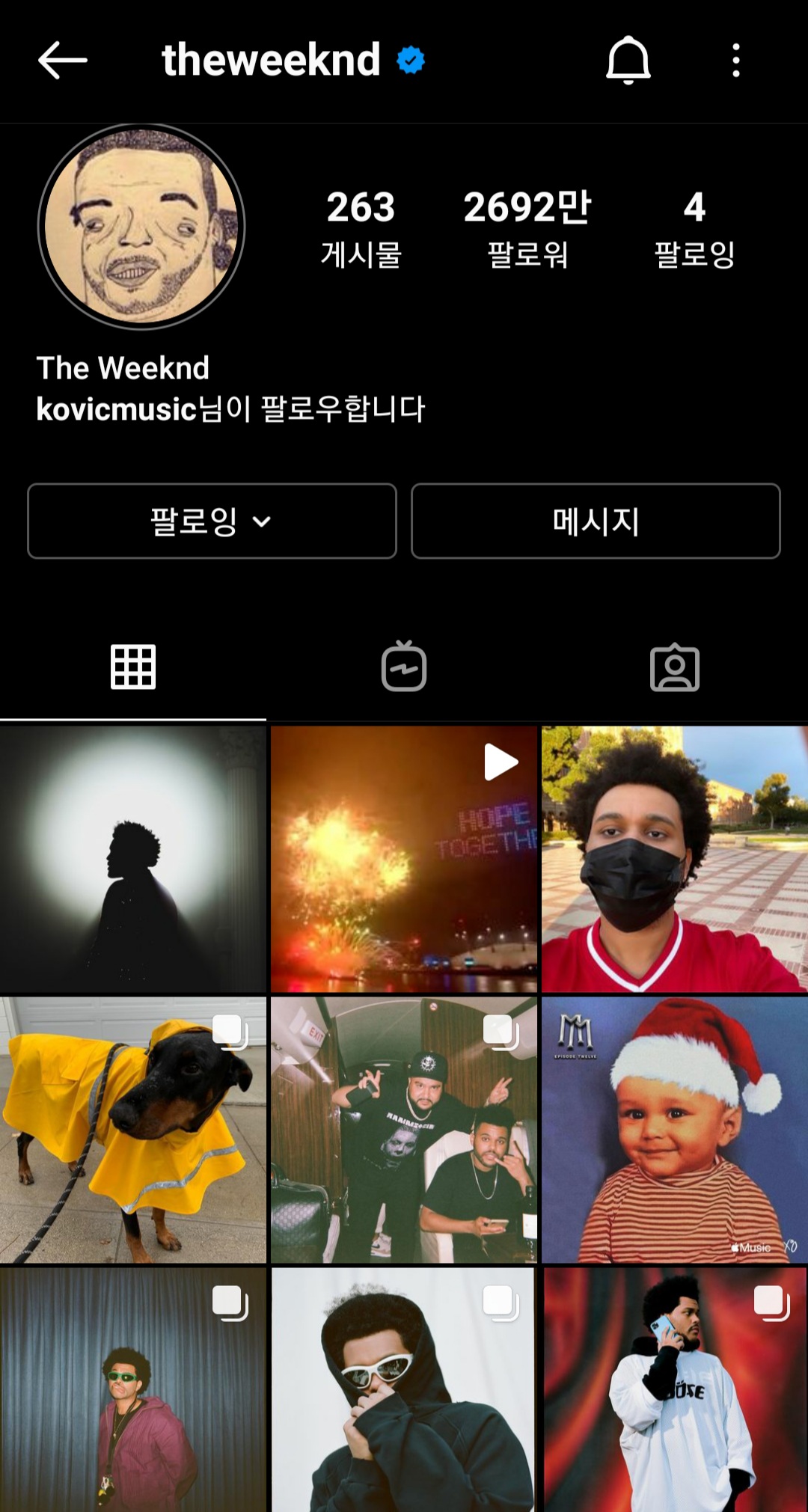Tap the 메시지 button

596,521
